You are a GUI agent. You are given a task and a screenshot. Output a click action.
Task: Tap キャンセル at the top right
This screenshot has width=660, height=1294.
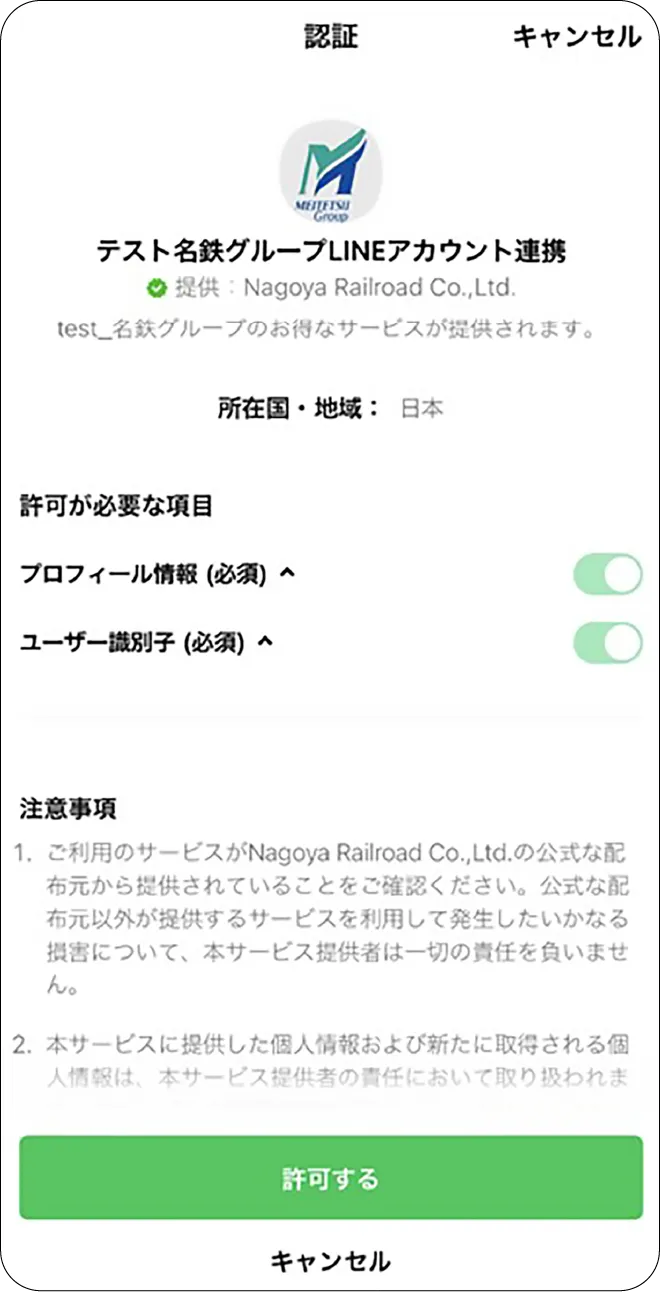pyautogui.click(x=576, y=38)
